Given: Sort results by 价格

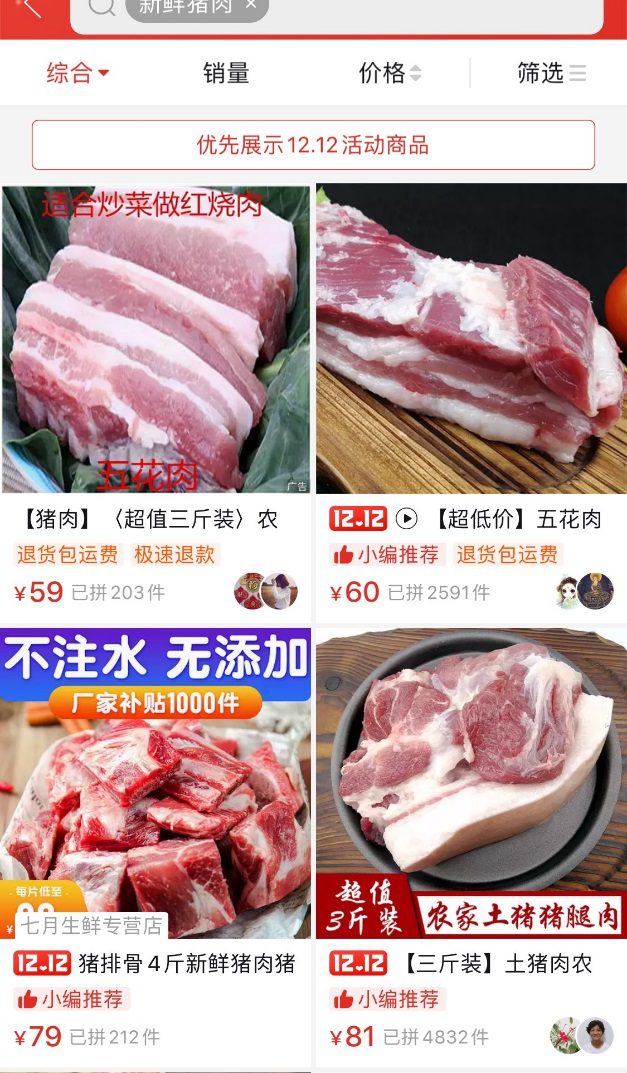Looking at the screenshot, I should (389, 73).
